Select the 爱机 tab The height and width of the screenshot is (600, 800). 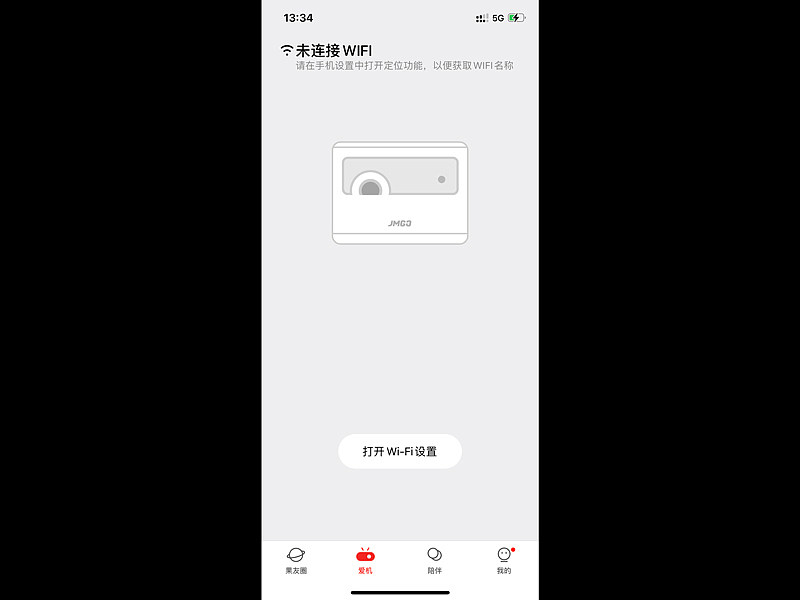pyautogui.click(x=365, y=560)
